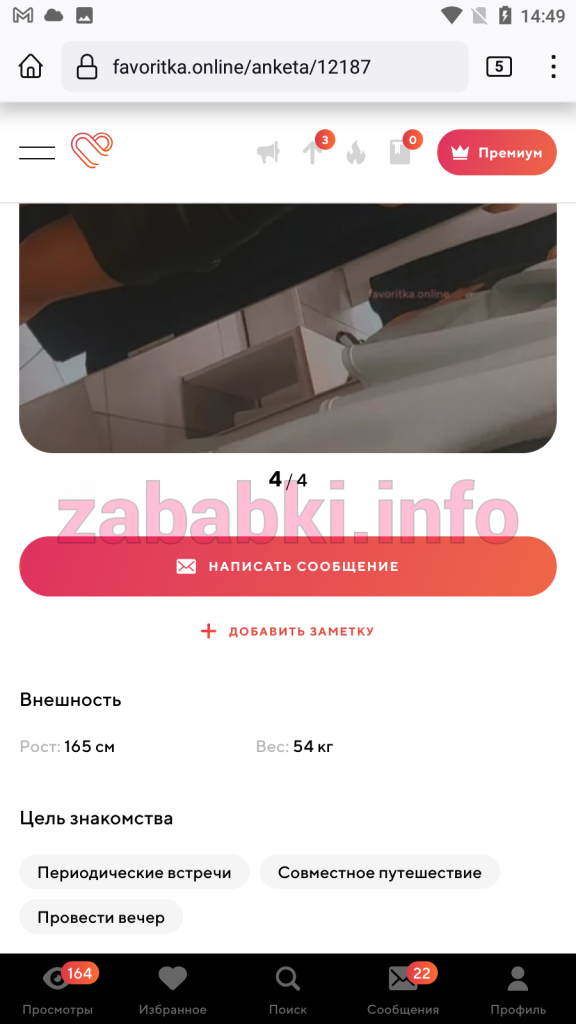The image size is (576, 1024).
Task: Open the hamburger drawer menu
Action: coord(37,153)
